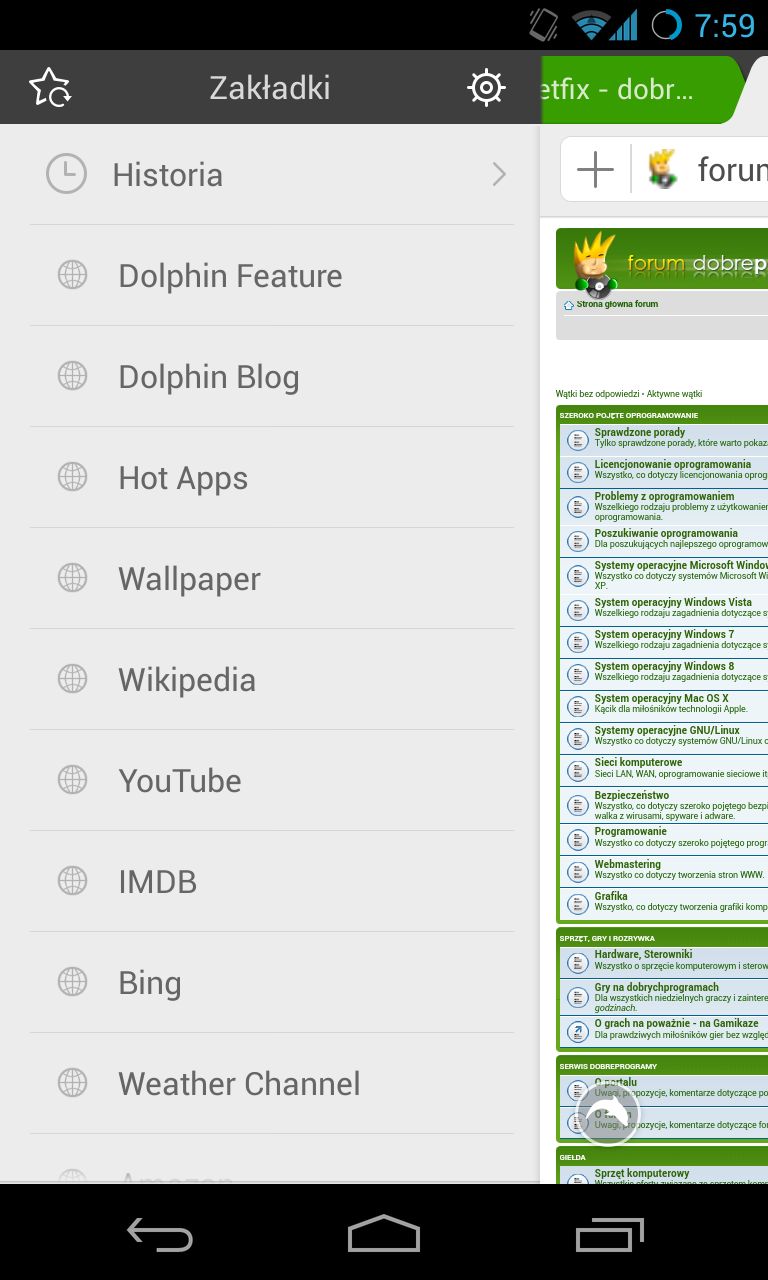
Task: Go to the system home screen
Action: [x=384, y=1234]
